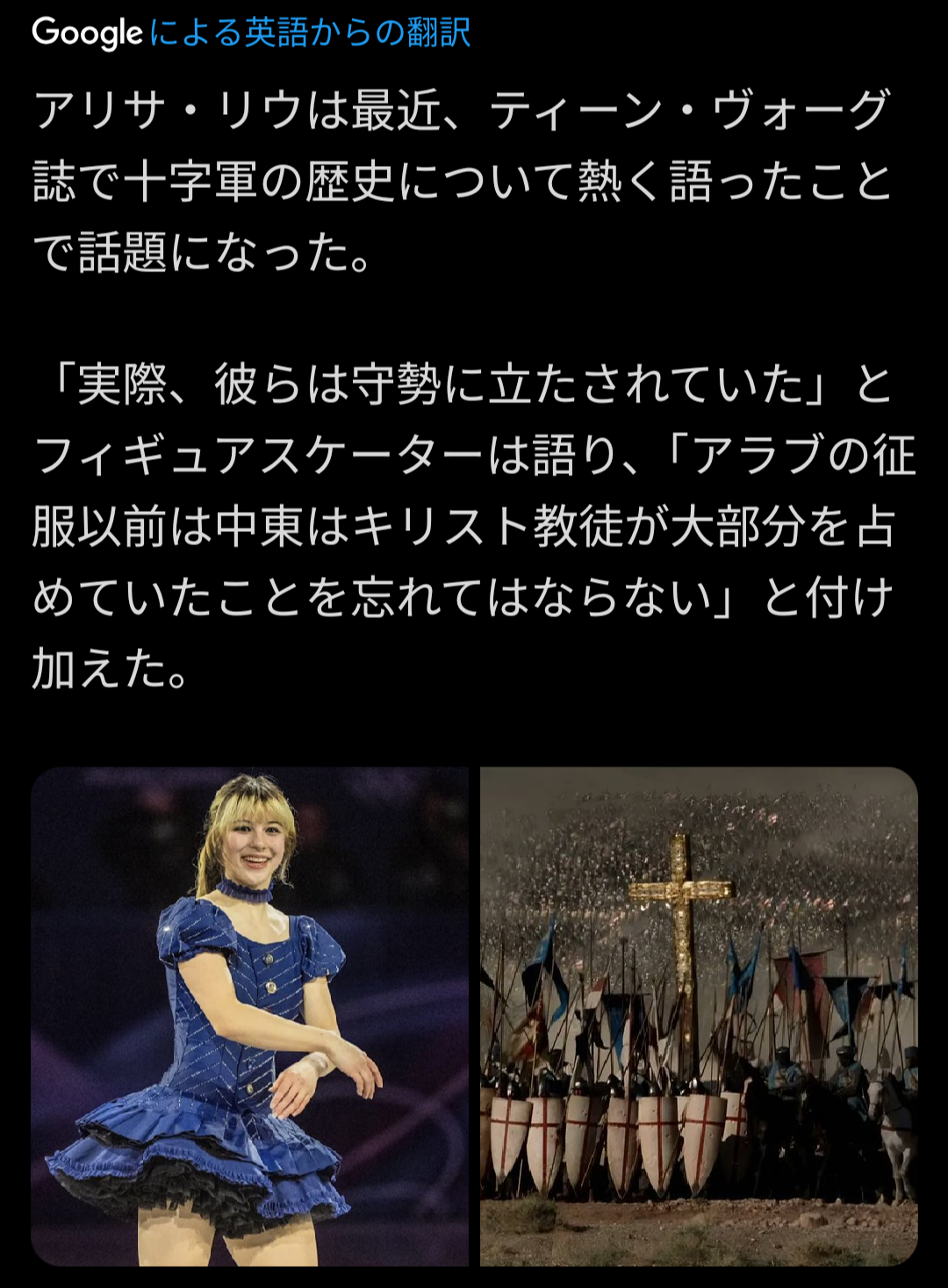Screen dimensions: 948x1288
Task: Open the figure skater photo
Action: [249, 1016]
